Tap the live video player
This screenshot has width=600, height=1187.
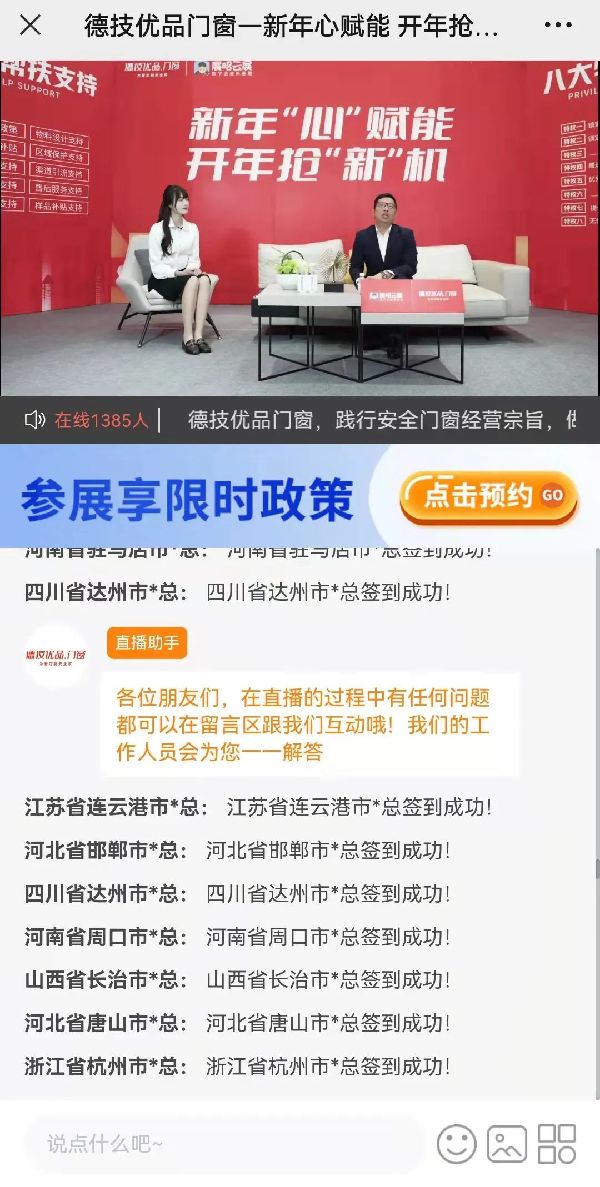(x=300, y=230)
